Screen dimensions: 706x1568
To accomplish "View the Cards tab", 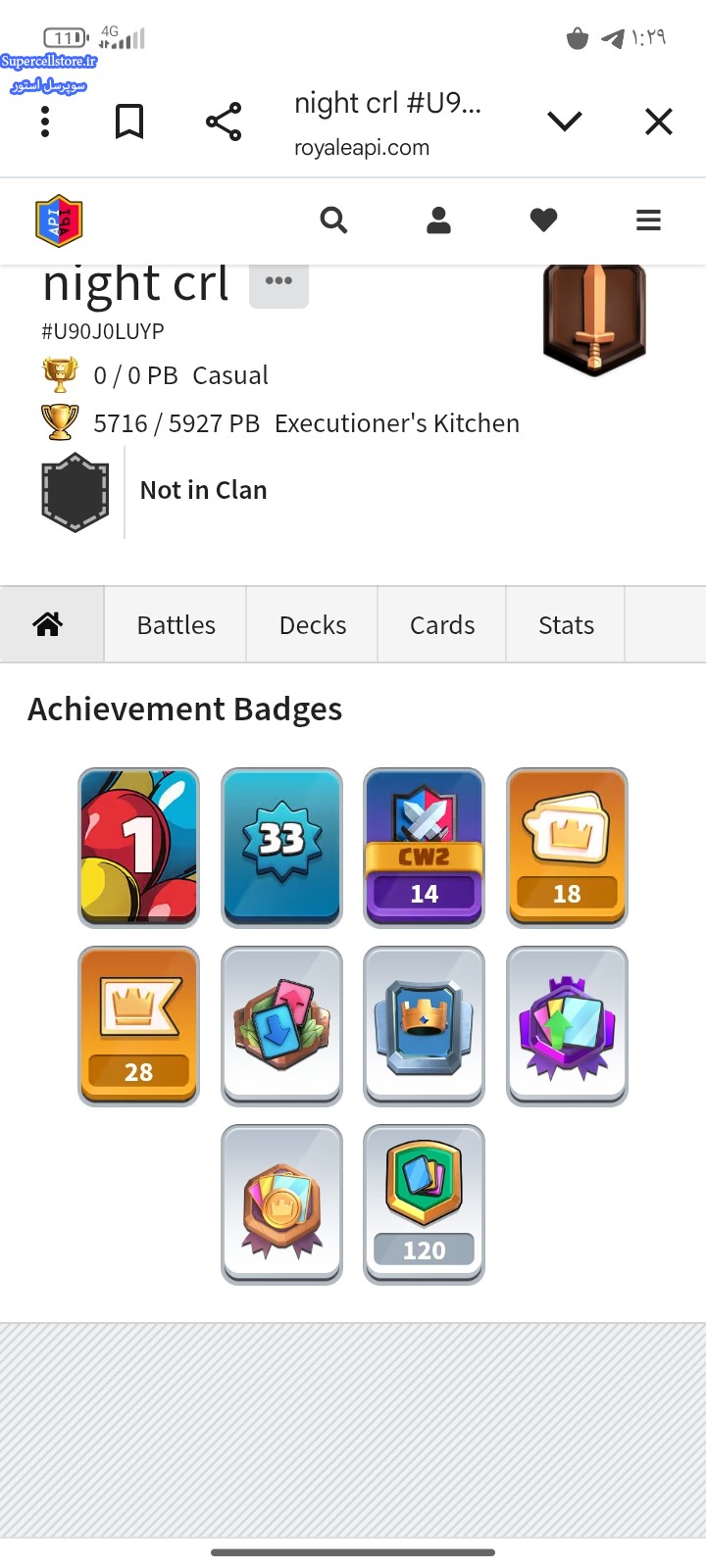I will pyautogui.click(x=442, y=624).
